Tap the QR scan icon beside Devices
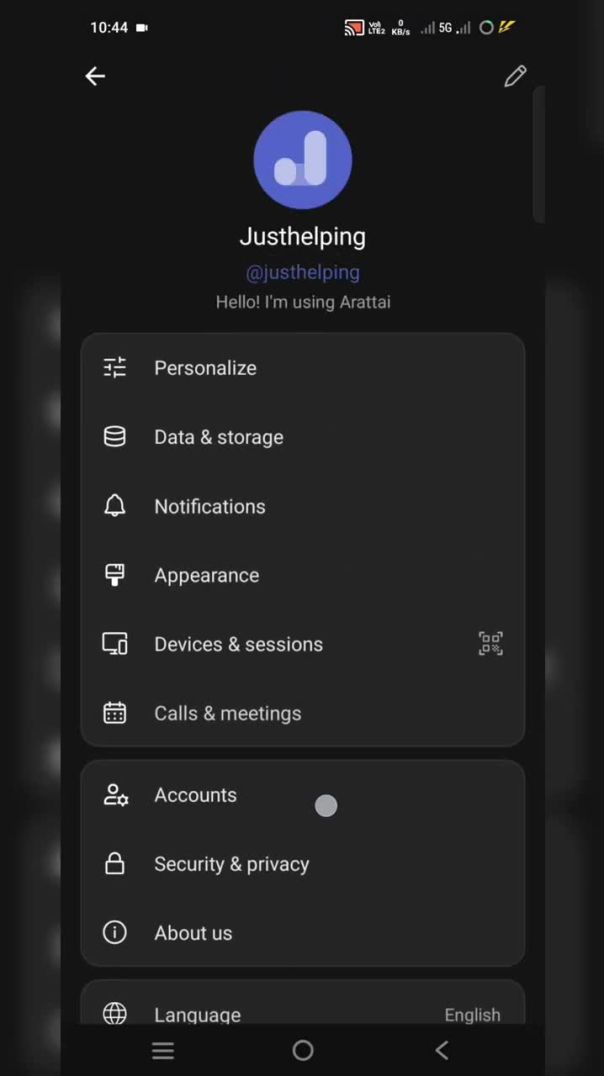 coord(490,644)
